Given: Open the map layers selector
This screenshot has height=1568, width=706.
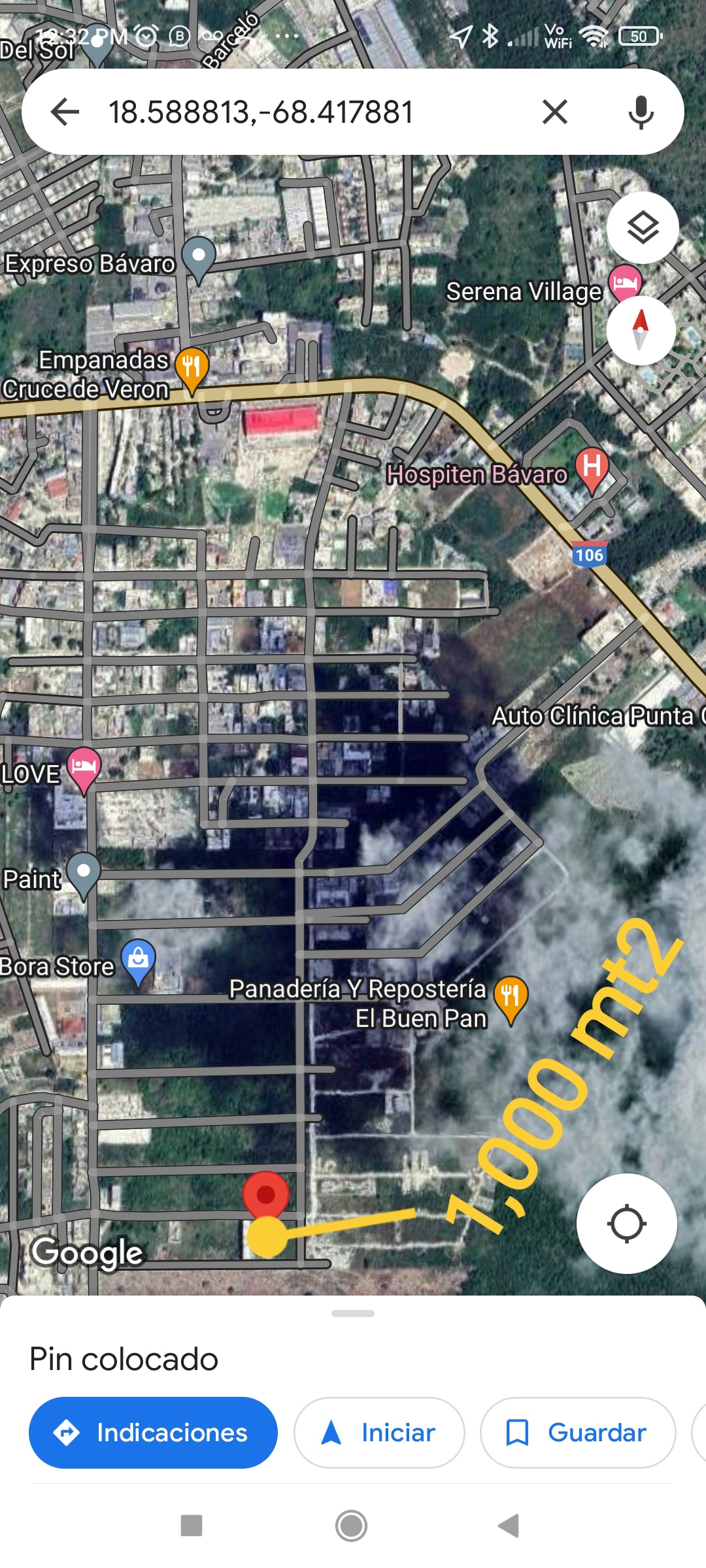Looking at the screenshot, I should tap(643, 227).
